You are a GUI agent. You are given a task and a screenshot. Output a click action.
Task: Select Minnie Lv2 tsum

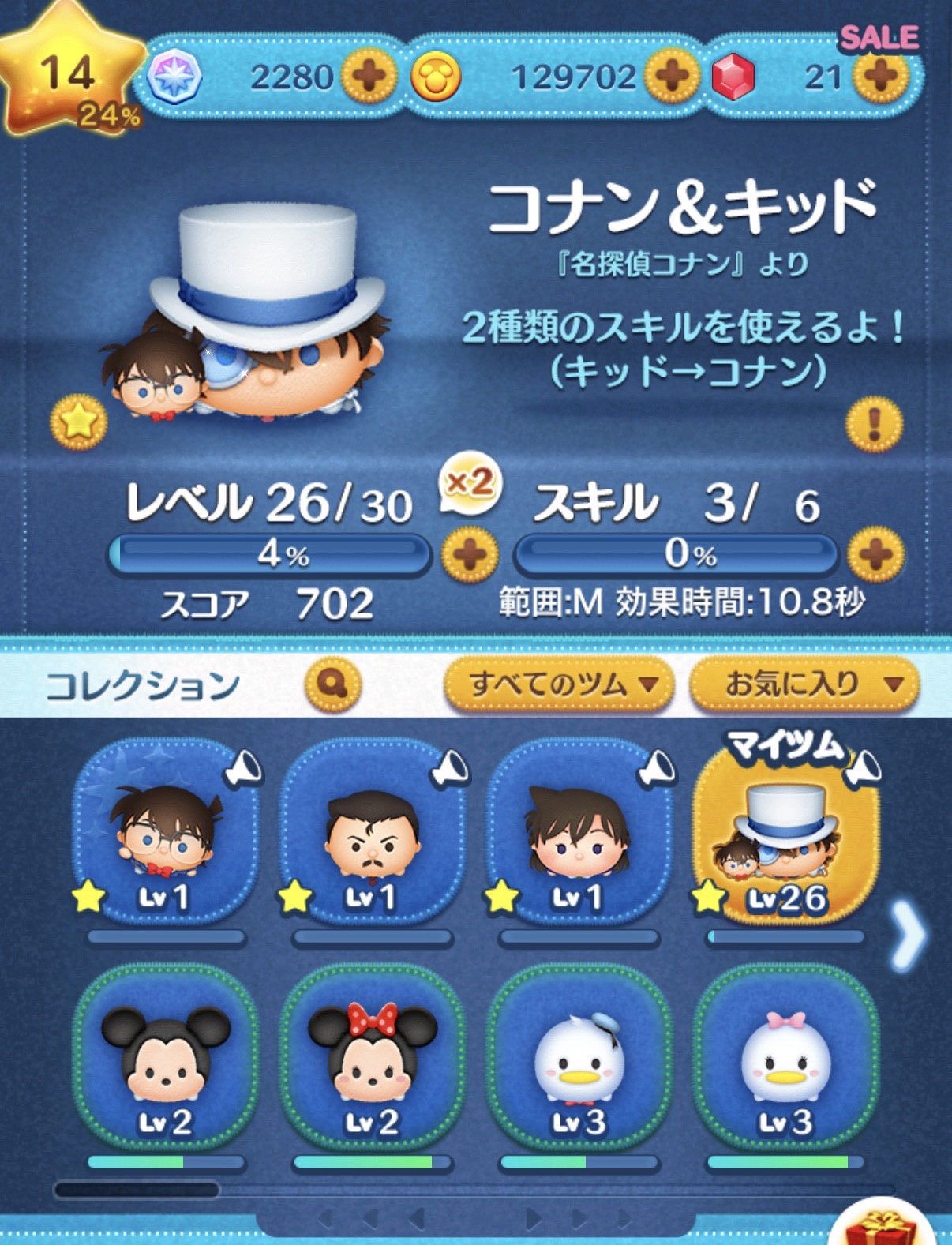[372, 1058]
